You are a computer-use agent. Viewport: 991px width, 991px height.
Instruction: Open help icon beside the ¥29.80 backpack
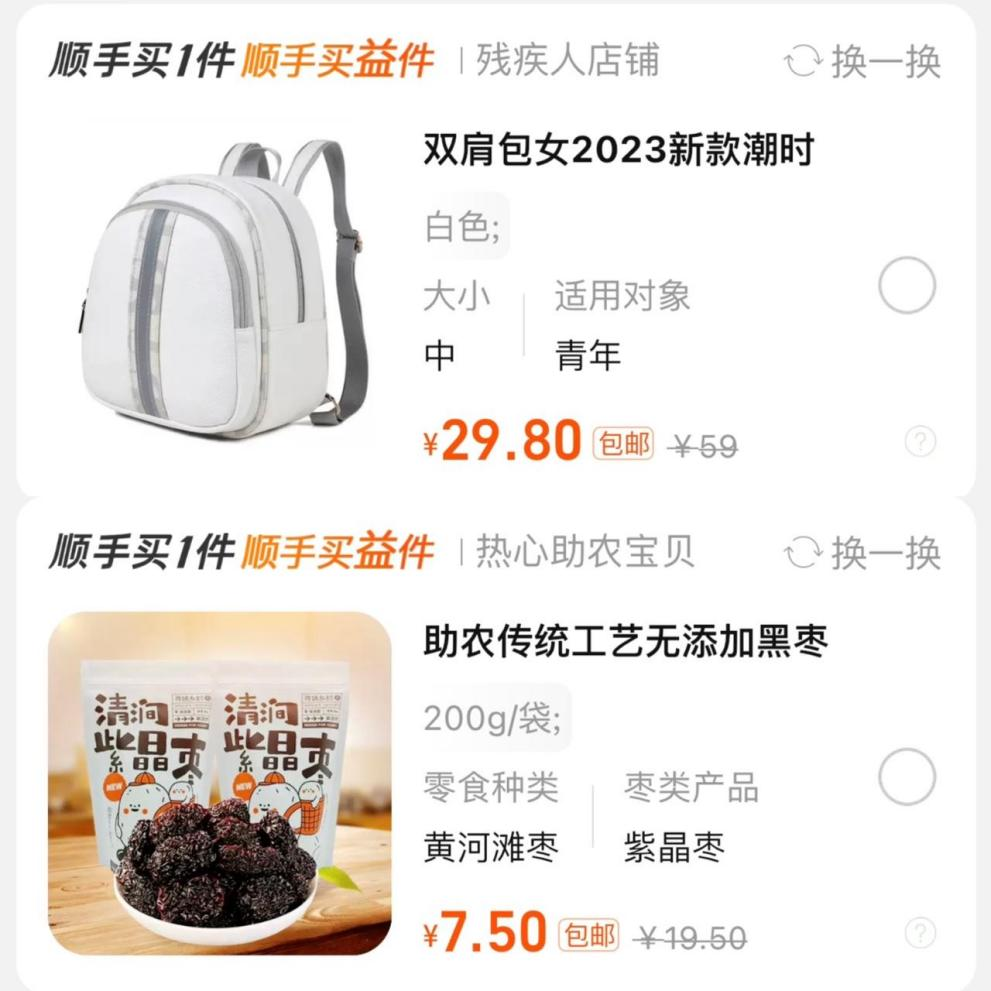click(920, 441)
